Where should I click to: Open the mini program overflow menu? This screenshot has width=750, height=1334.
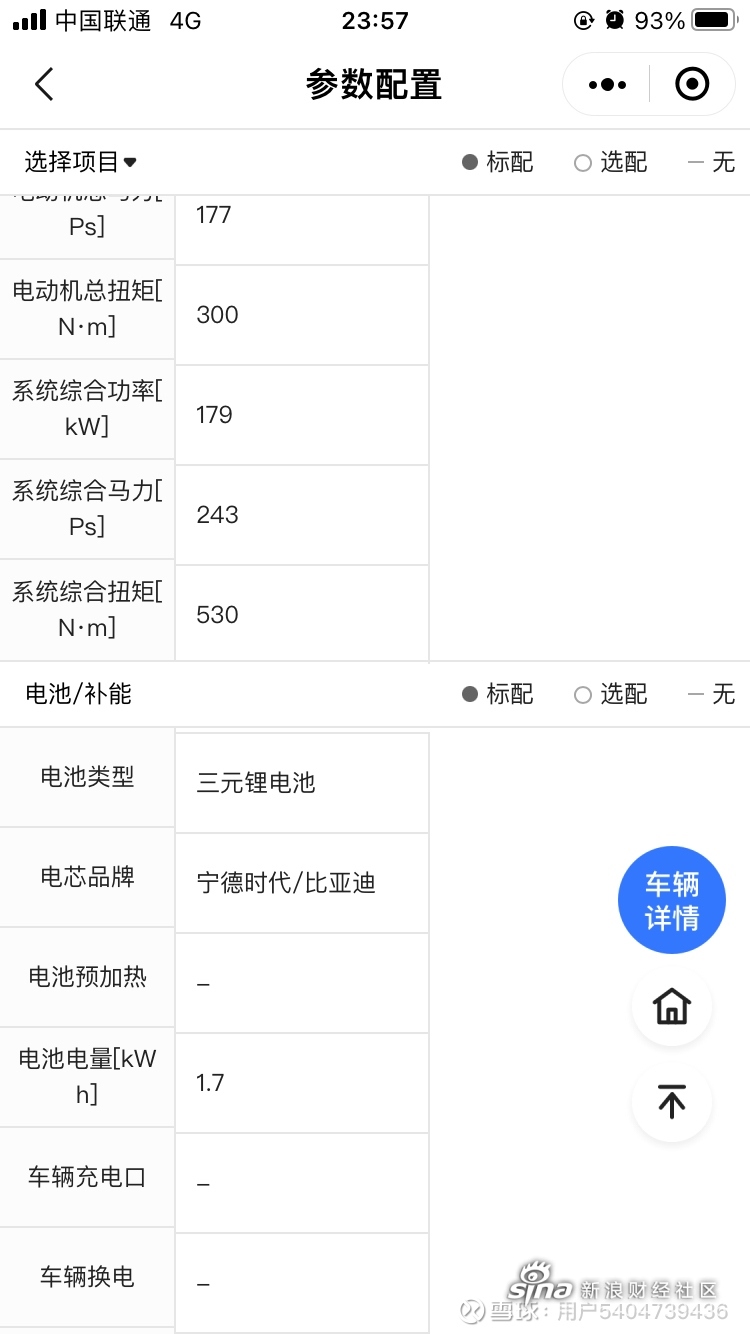click(x=607, y=85)
